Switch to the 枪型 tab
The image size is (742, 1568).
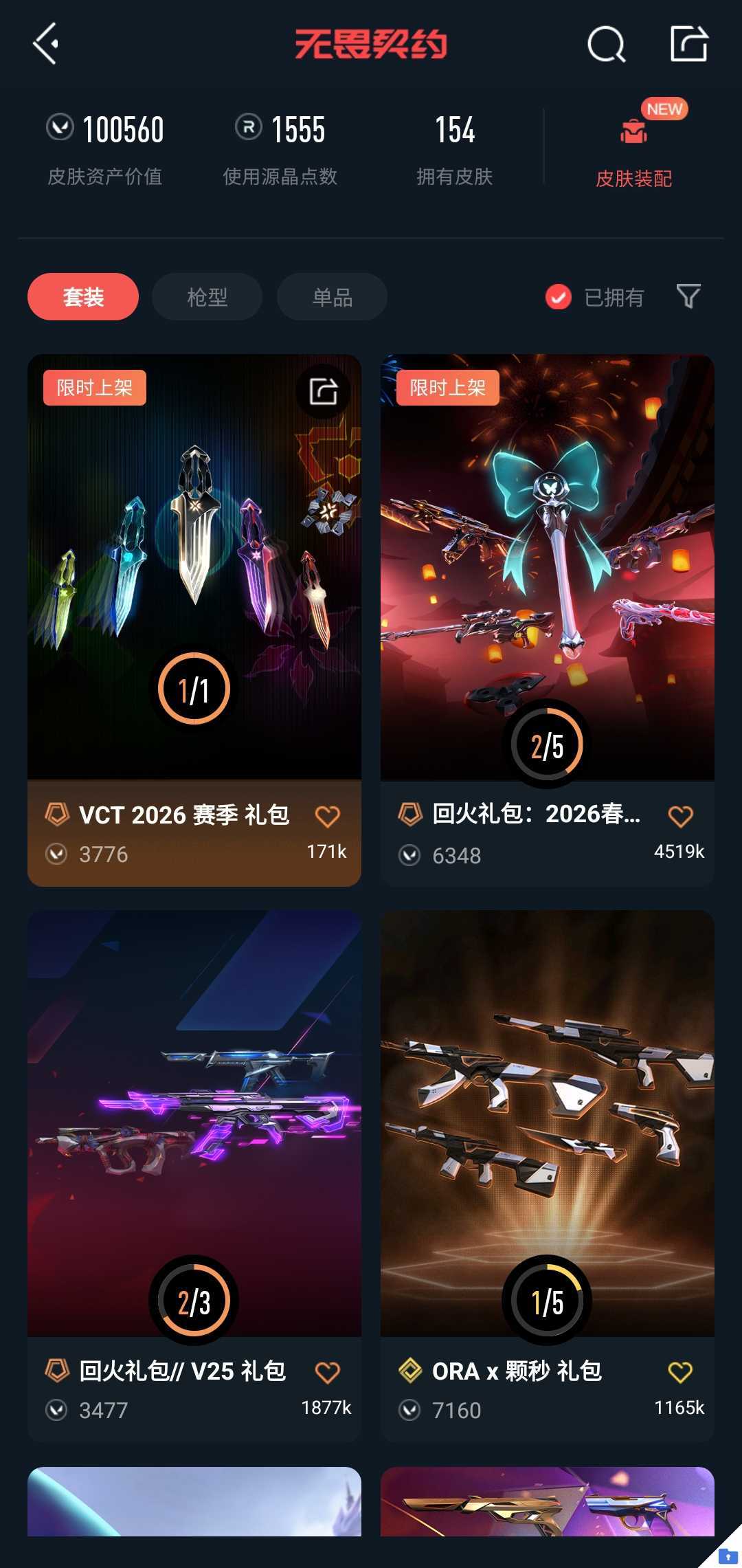207,297
